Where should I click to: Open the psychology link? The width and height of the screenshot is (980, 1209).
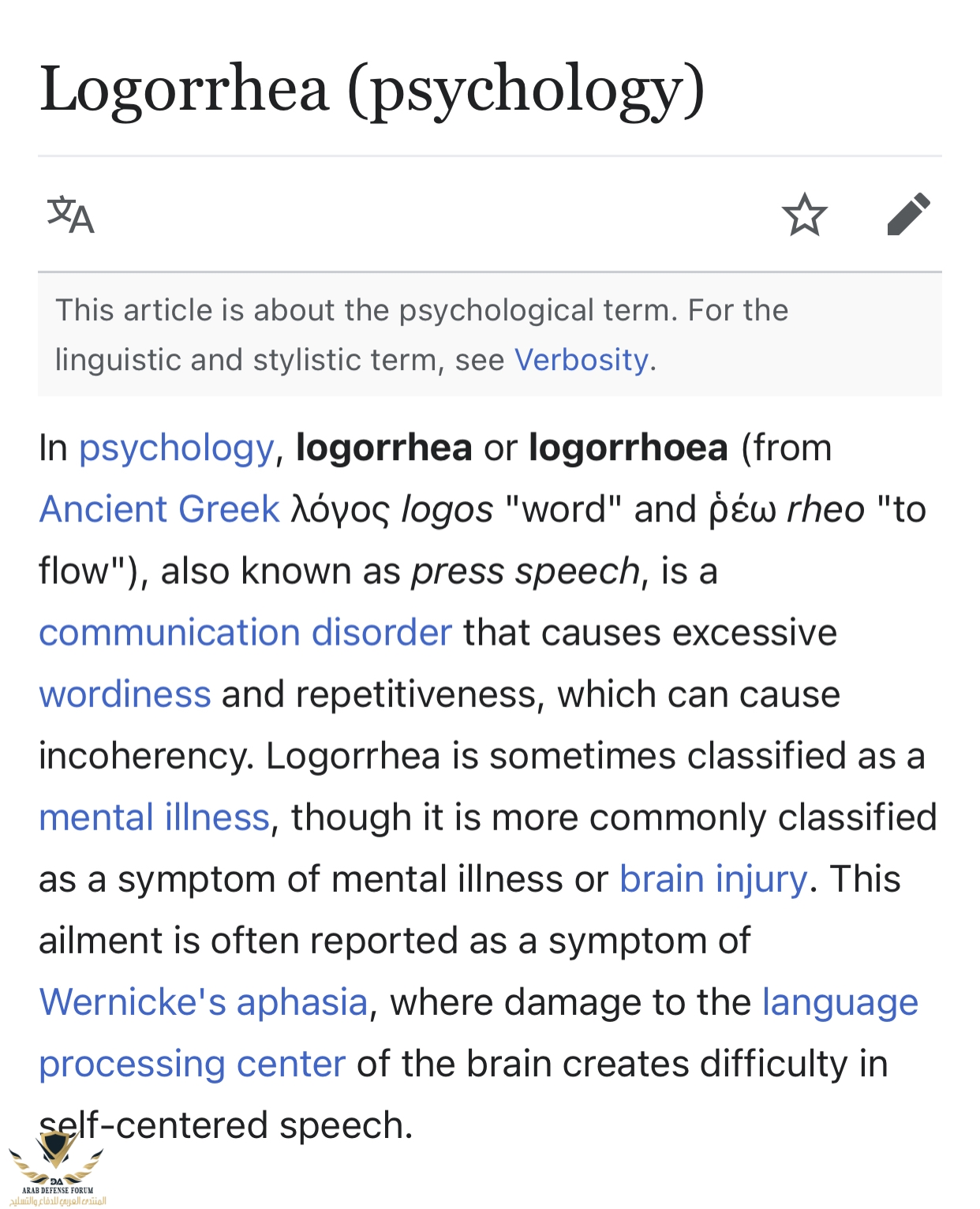tap(176, 448)
